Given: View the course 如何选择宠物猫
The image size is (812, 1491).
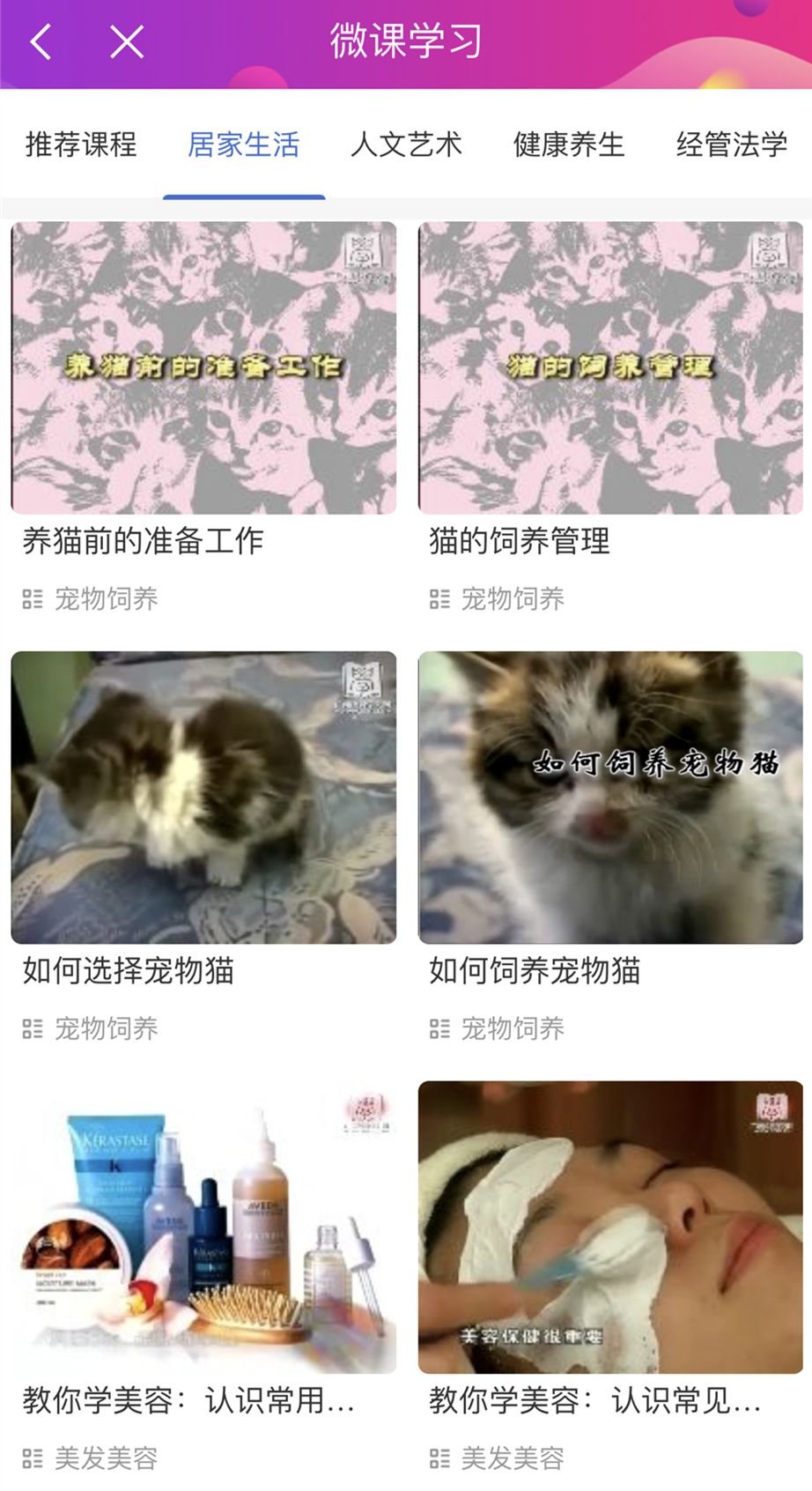Looking at the screenshot, I should click(x=203, y=797).
